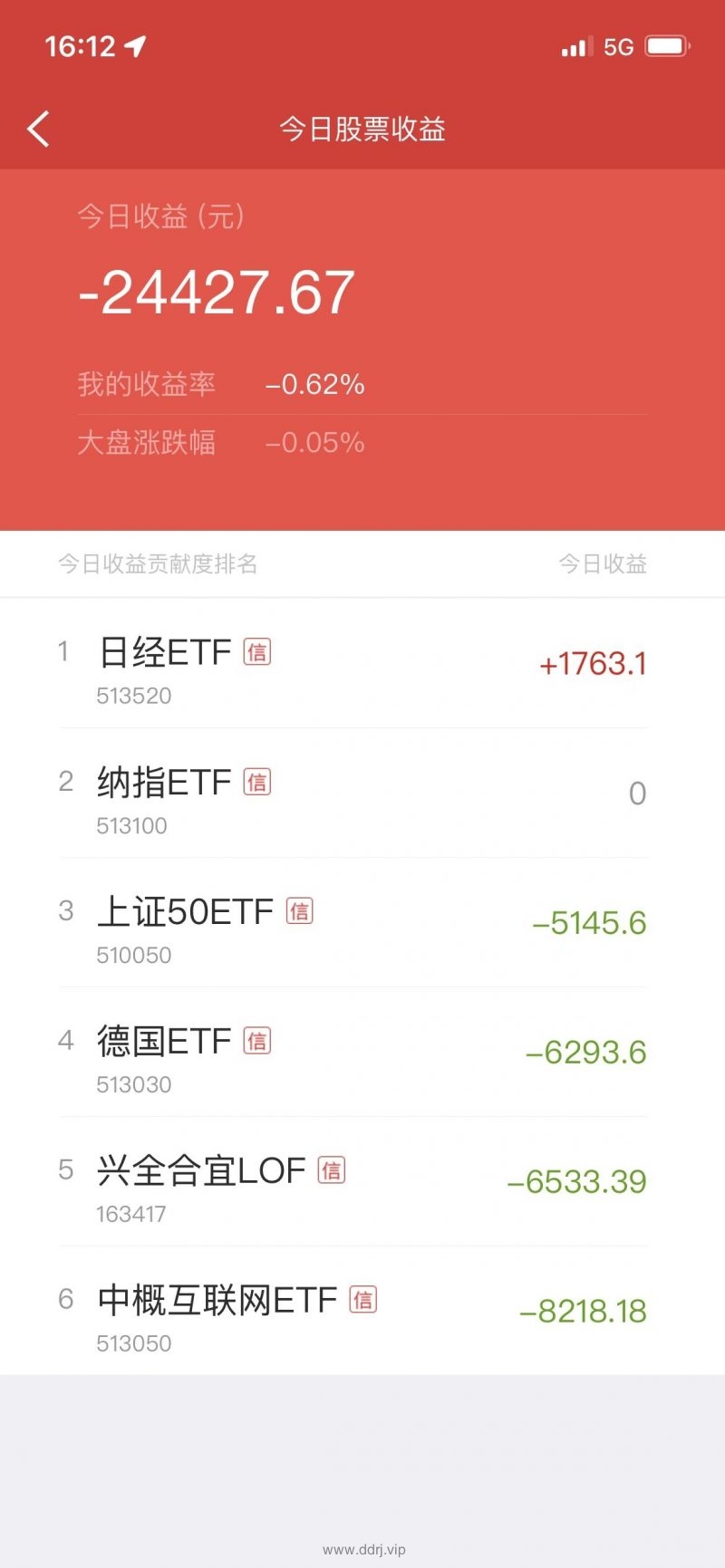Open the 中概互联网ETF 513050 row

coord(362,1311)
